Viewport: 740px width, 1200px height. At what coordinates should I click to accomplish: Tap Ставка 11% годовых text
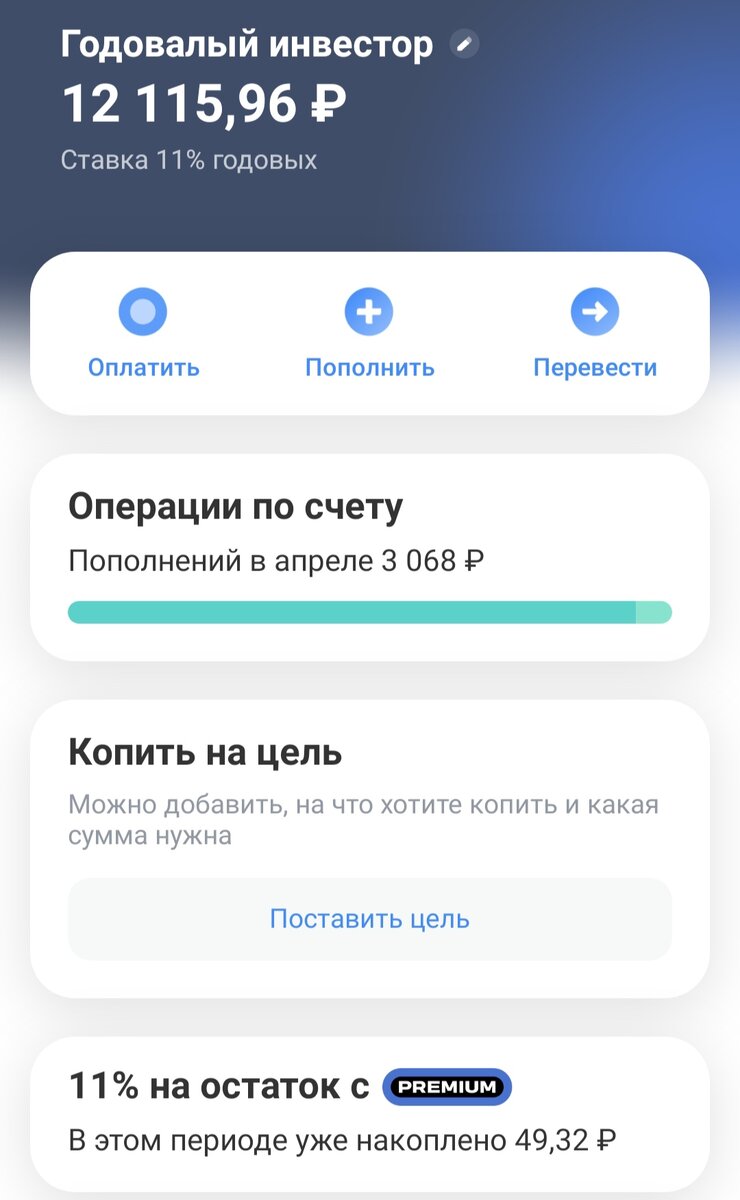[x=190, y=159]
